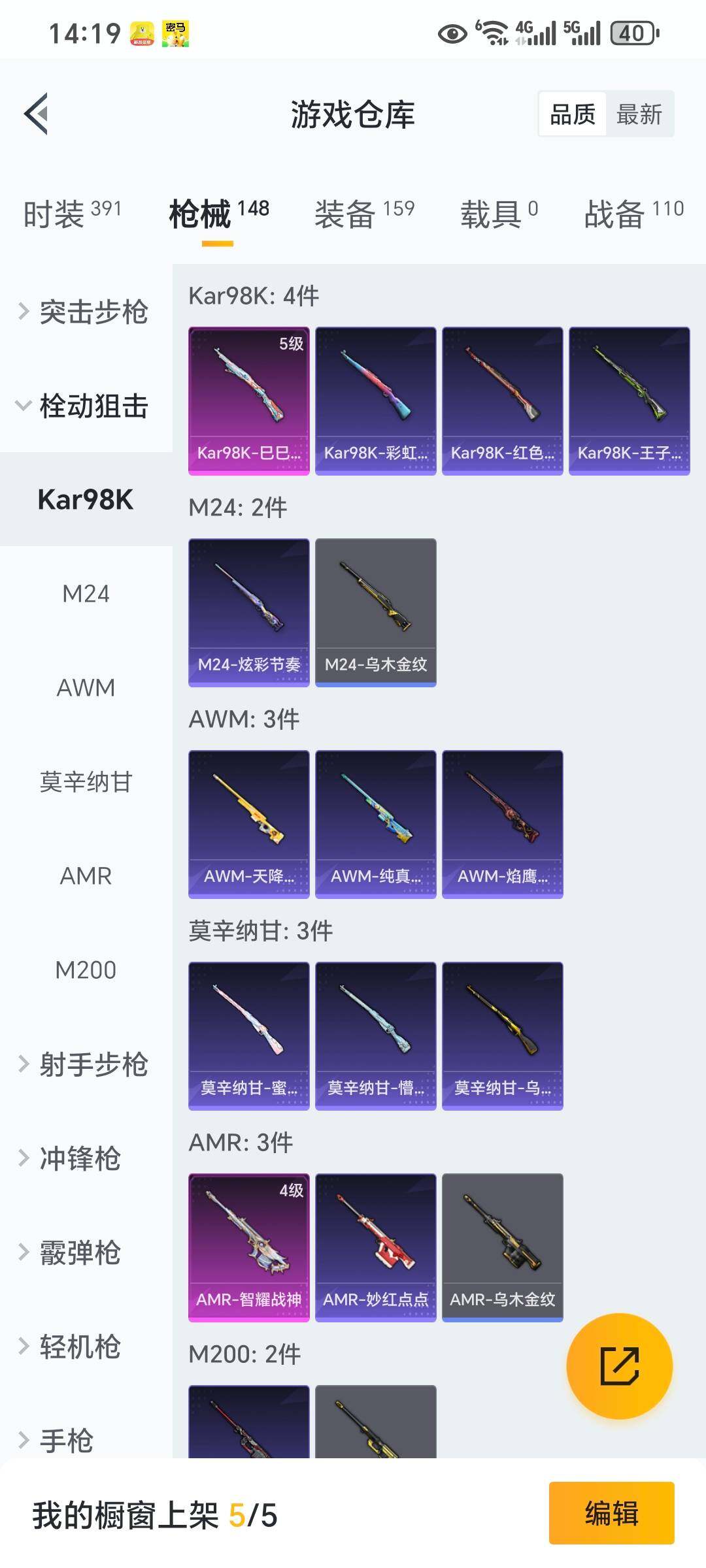The width and height of the screenshot is (706, 1568).
Task: Collapse the 栓动狙击 category
Action: pyautogui.click(x=85, y=406)
